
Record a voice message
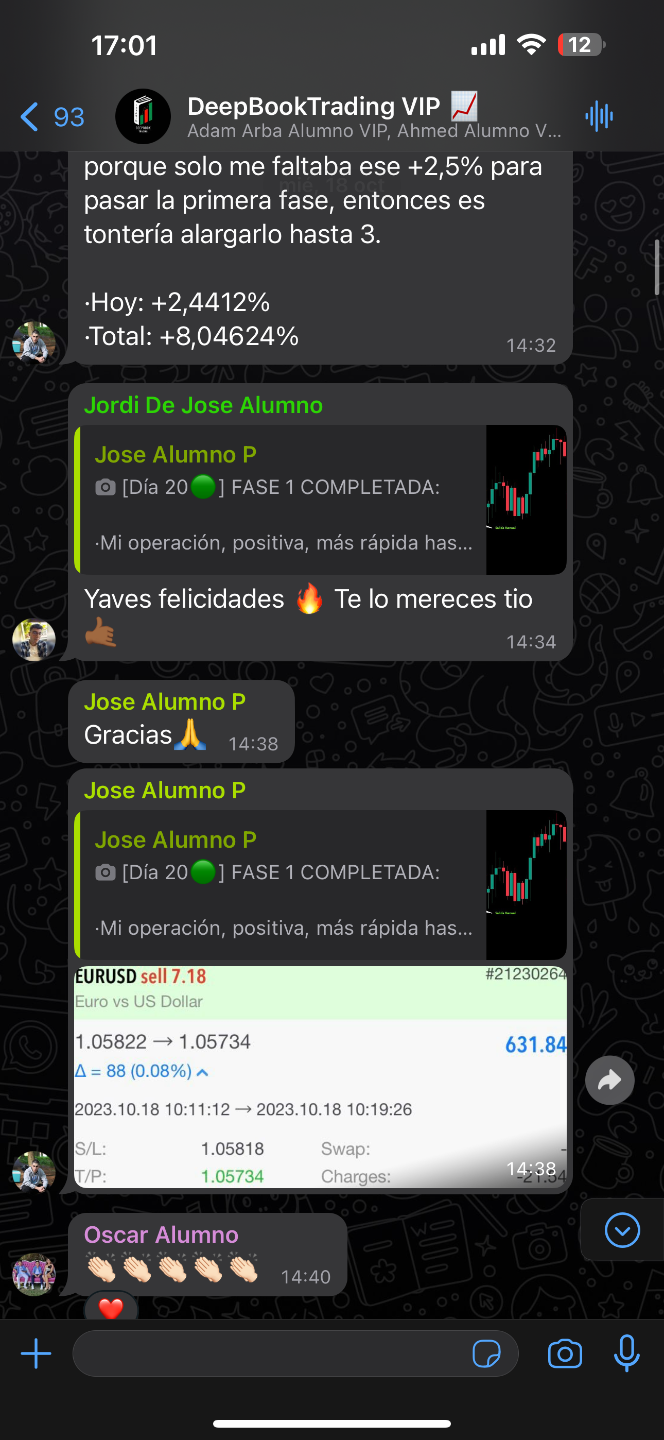[x=627, y=1354]
